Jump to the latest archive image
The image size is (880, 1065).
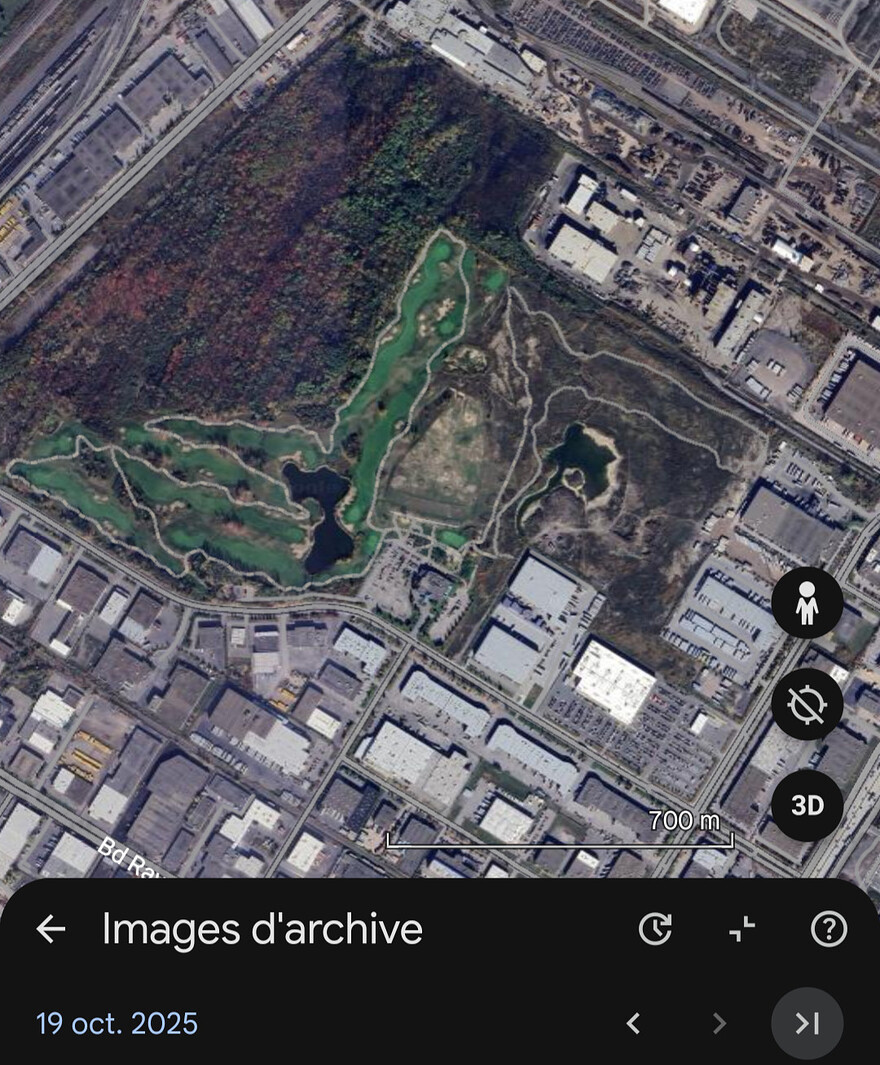pyautogui.click(x=806, y=1023)
